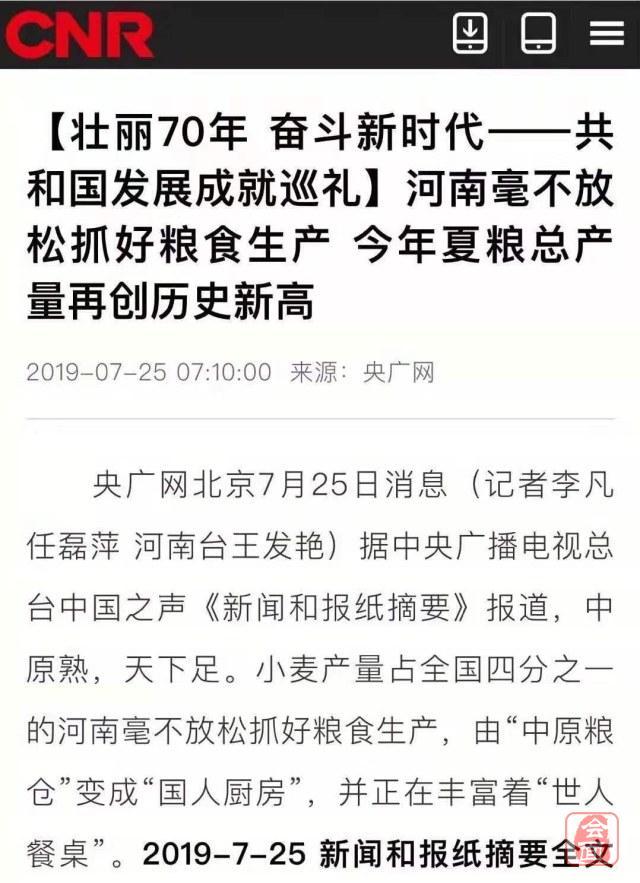Screen dimensions: 640x883
Task: Open the mobile device icon in header
Action: [538, 33]
